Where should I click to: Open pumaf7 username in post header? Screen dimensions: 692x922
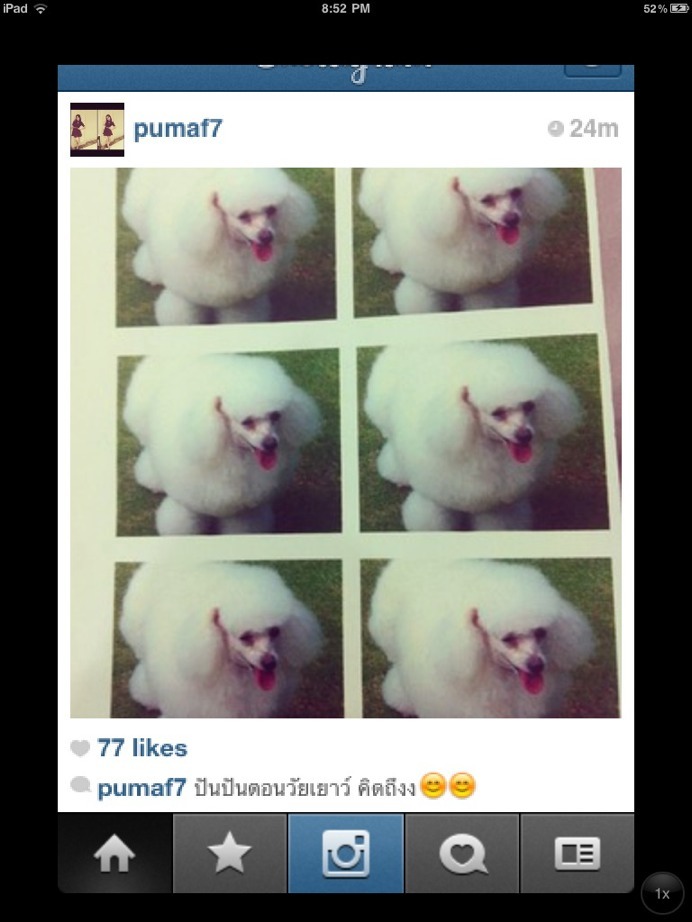[178, 129]
